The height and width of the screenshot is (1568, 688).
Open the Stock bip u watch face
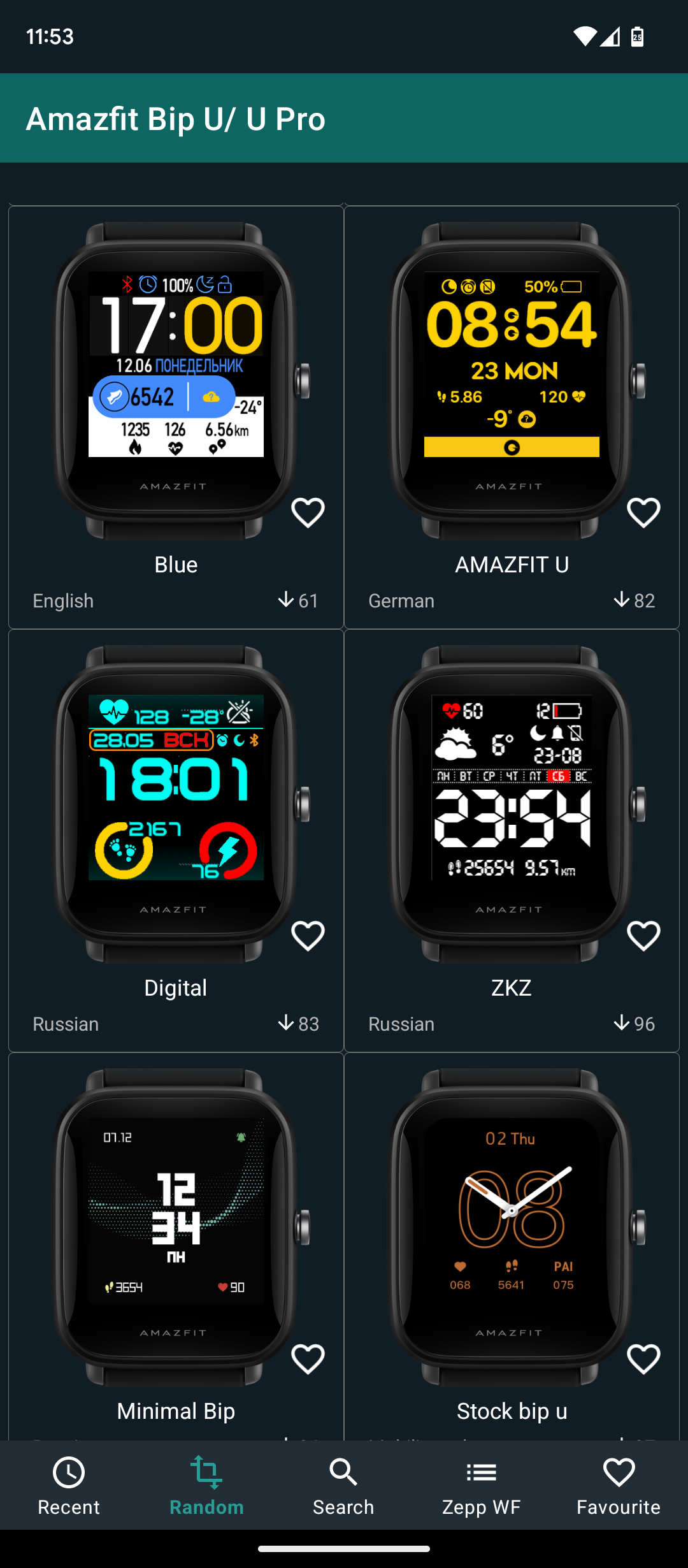pyautogui.click(x=511, y=1224)
